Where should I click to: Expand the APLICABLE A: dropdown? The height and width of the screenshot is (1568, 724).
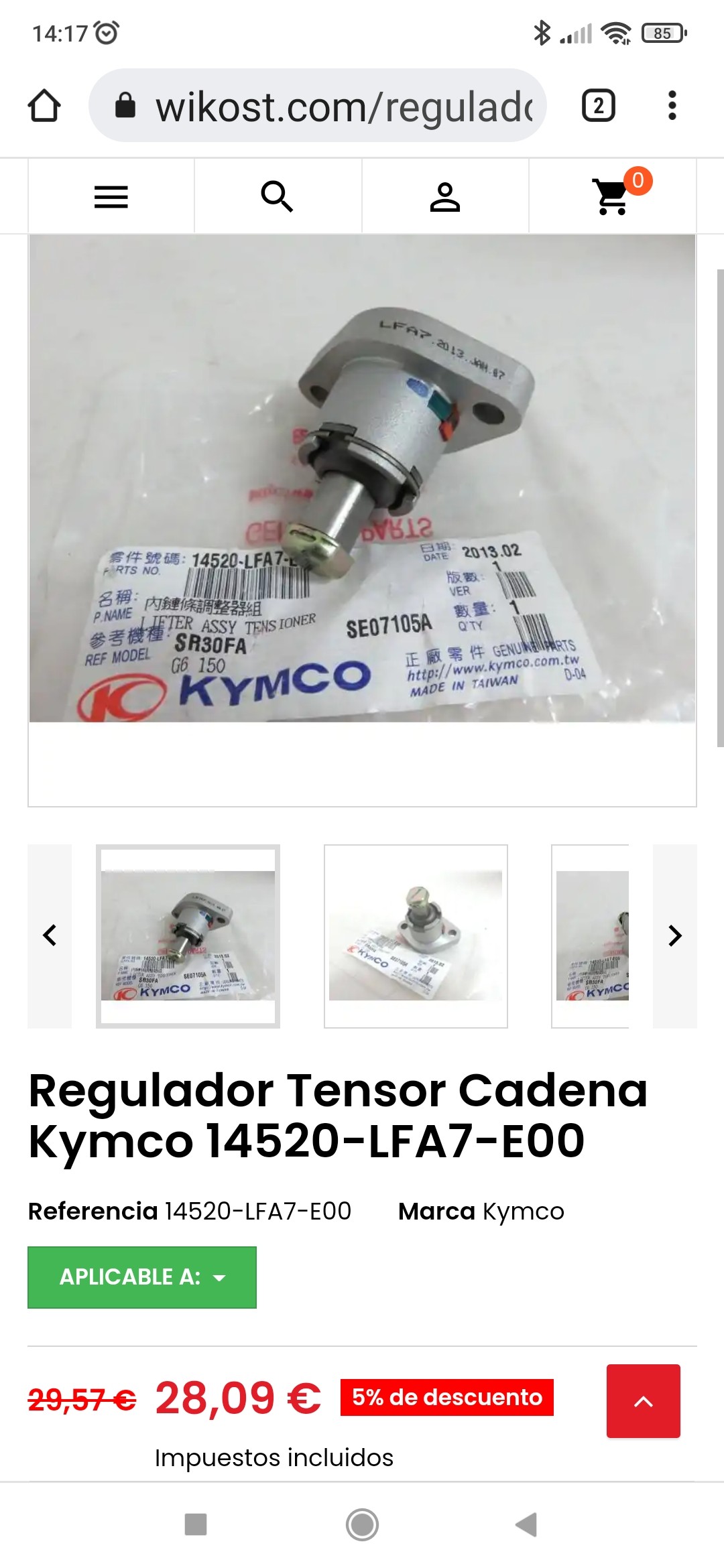142,1277
